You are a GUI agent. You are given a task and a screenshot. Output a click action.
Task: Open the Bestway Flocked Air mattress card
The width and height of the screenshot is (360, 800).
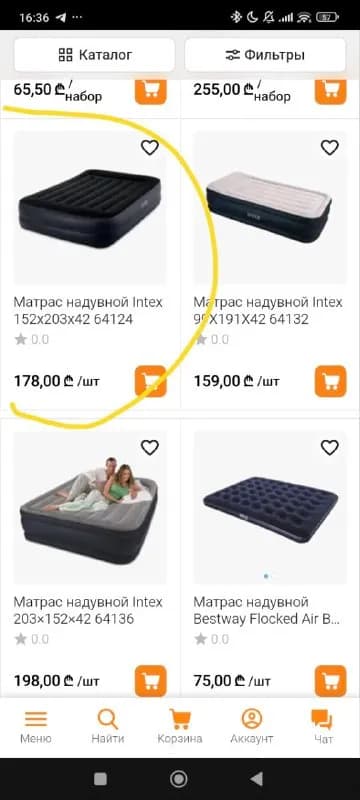click(x=270, y=510)
